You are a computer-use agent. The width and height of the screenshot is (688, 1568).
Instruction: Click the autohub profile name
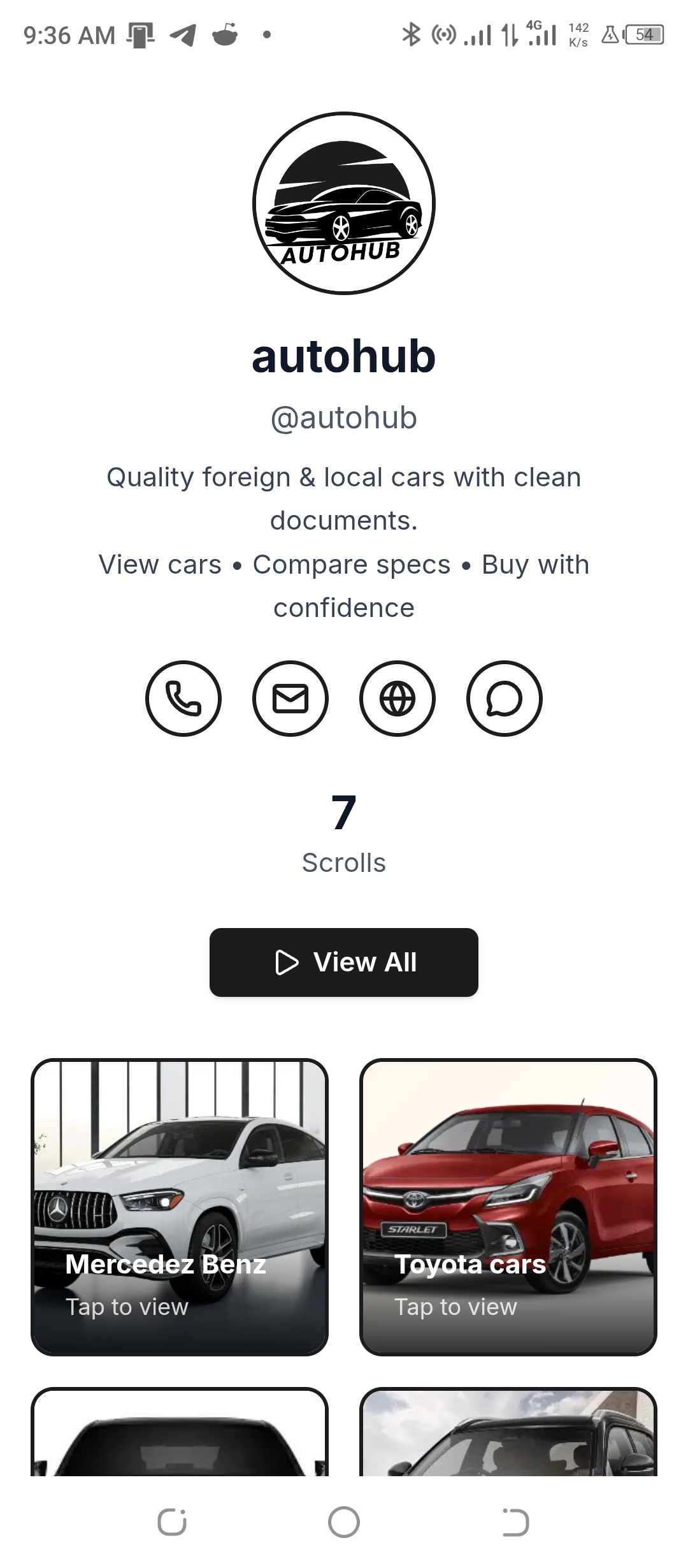[343, 357]
